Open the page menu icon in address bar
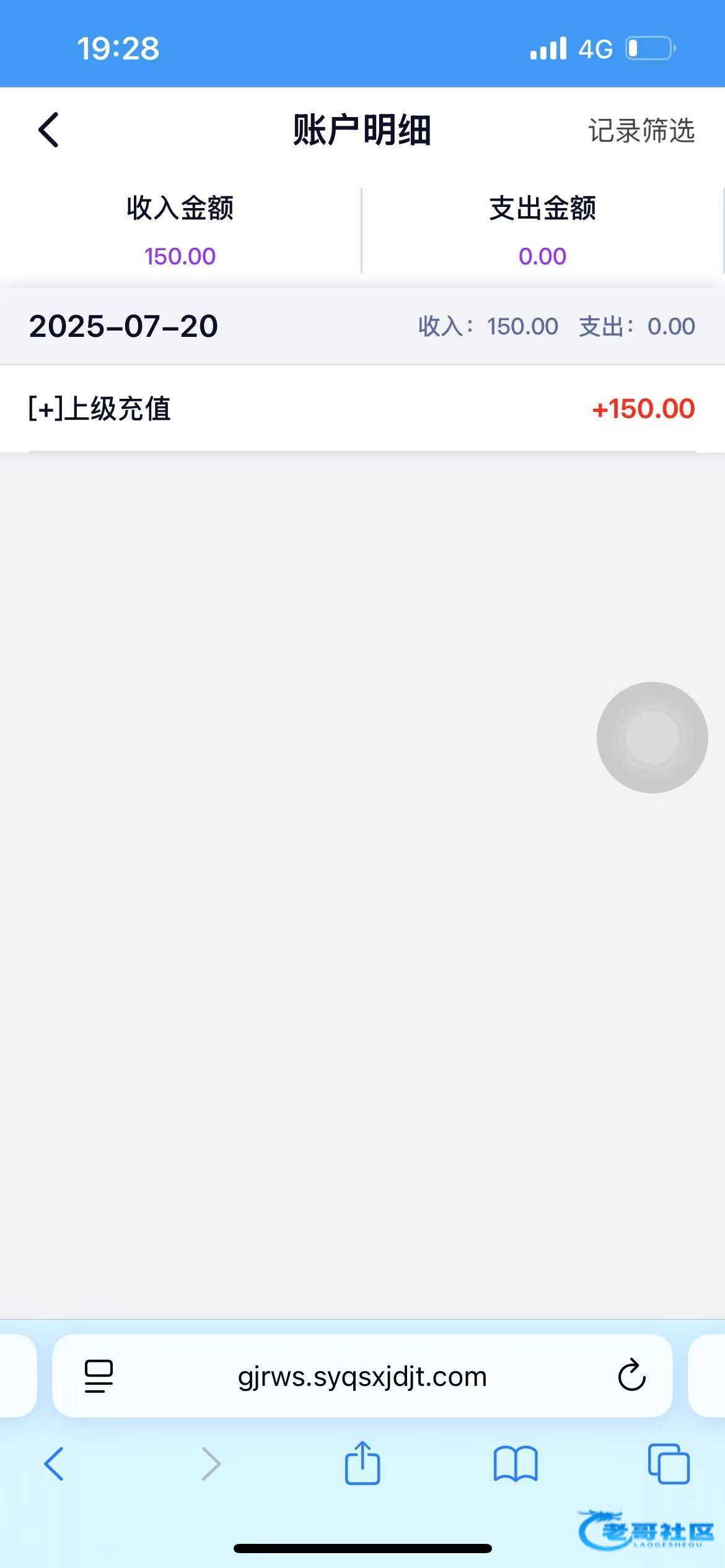This screenshot has width=725, height=1568. point(99,1377)
